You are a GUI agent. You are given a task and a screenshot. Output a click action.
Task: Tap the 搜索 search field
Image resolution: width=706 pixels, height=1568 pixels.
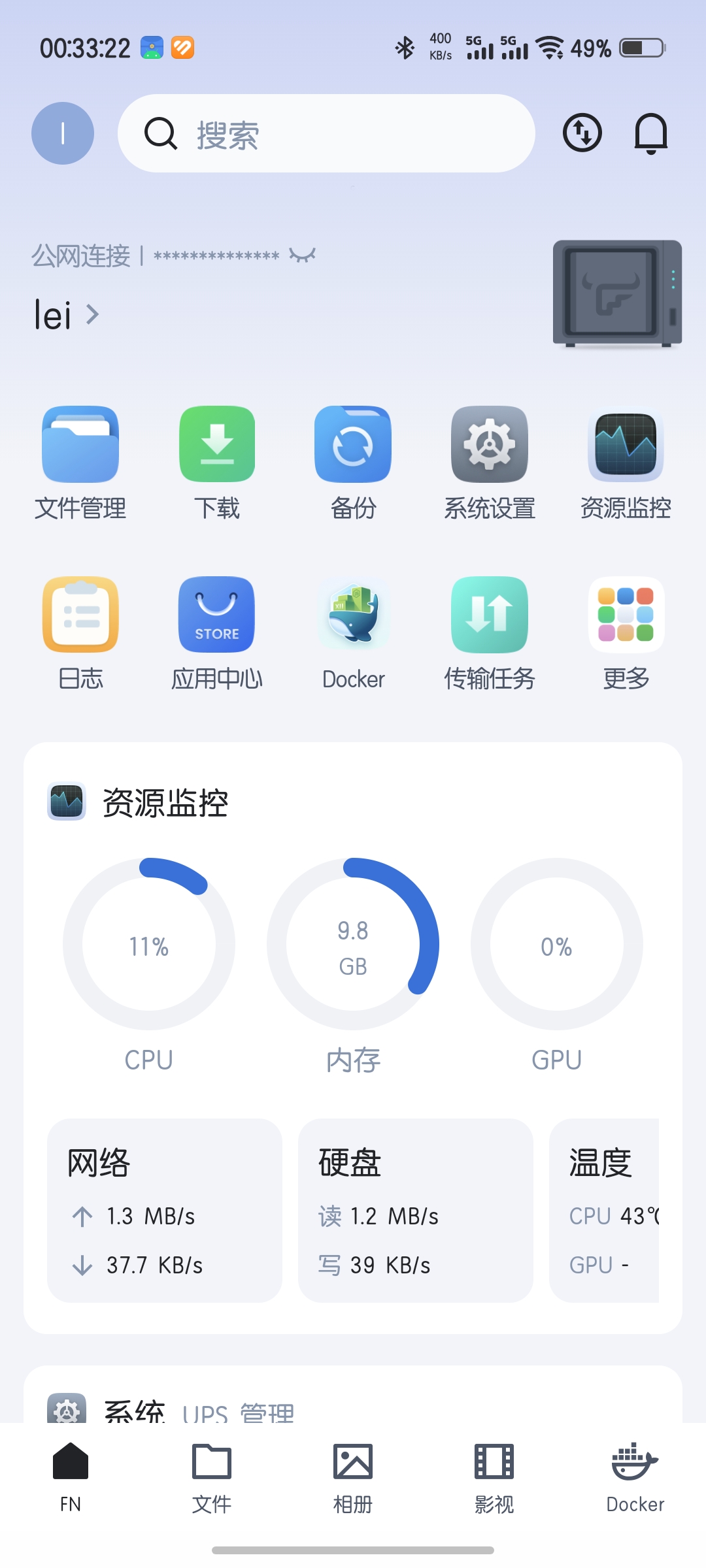[x=327, y=133]
